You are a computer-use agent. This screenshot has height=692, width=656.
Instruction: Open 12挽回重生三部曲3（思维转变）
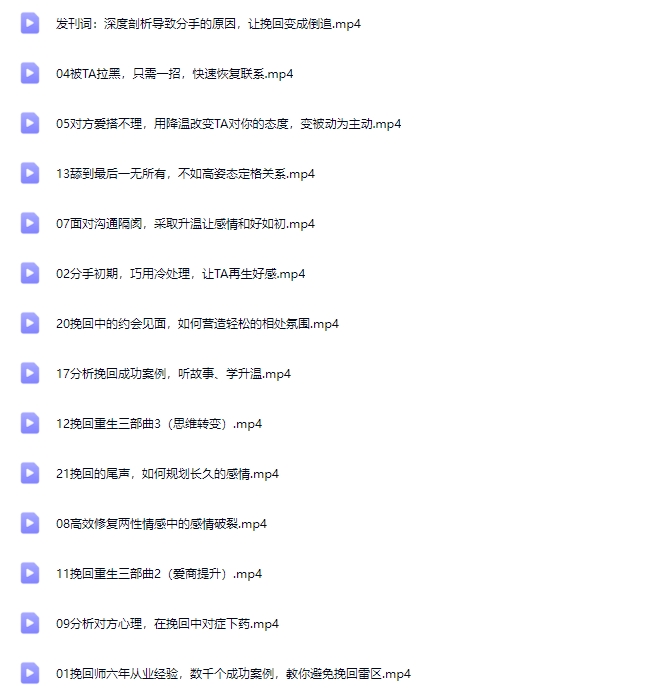158,424
